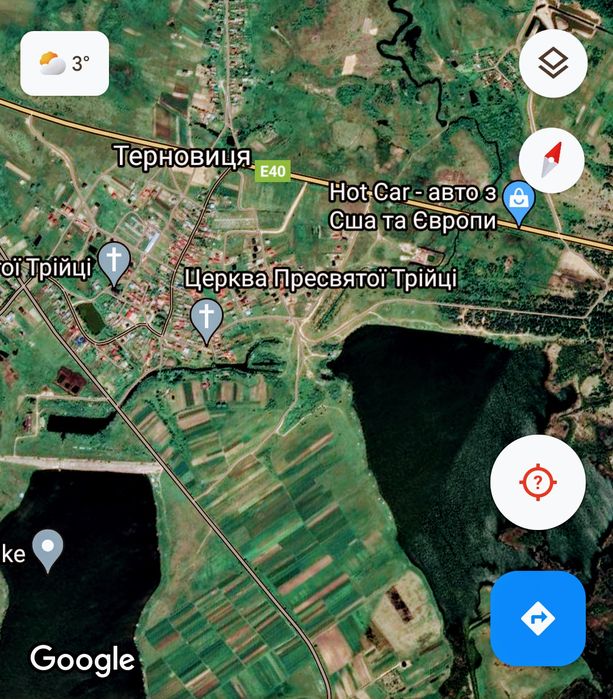This screenshot has width=613, height=699.
Task: Select the grey place pin marker
Action: [x=47, y=548]
